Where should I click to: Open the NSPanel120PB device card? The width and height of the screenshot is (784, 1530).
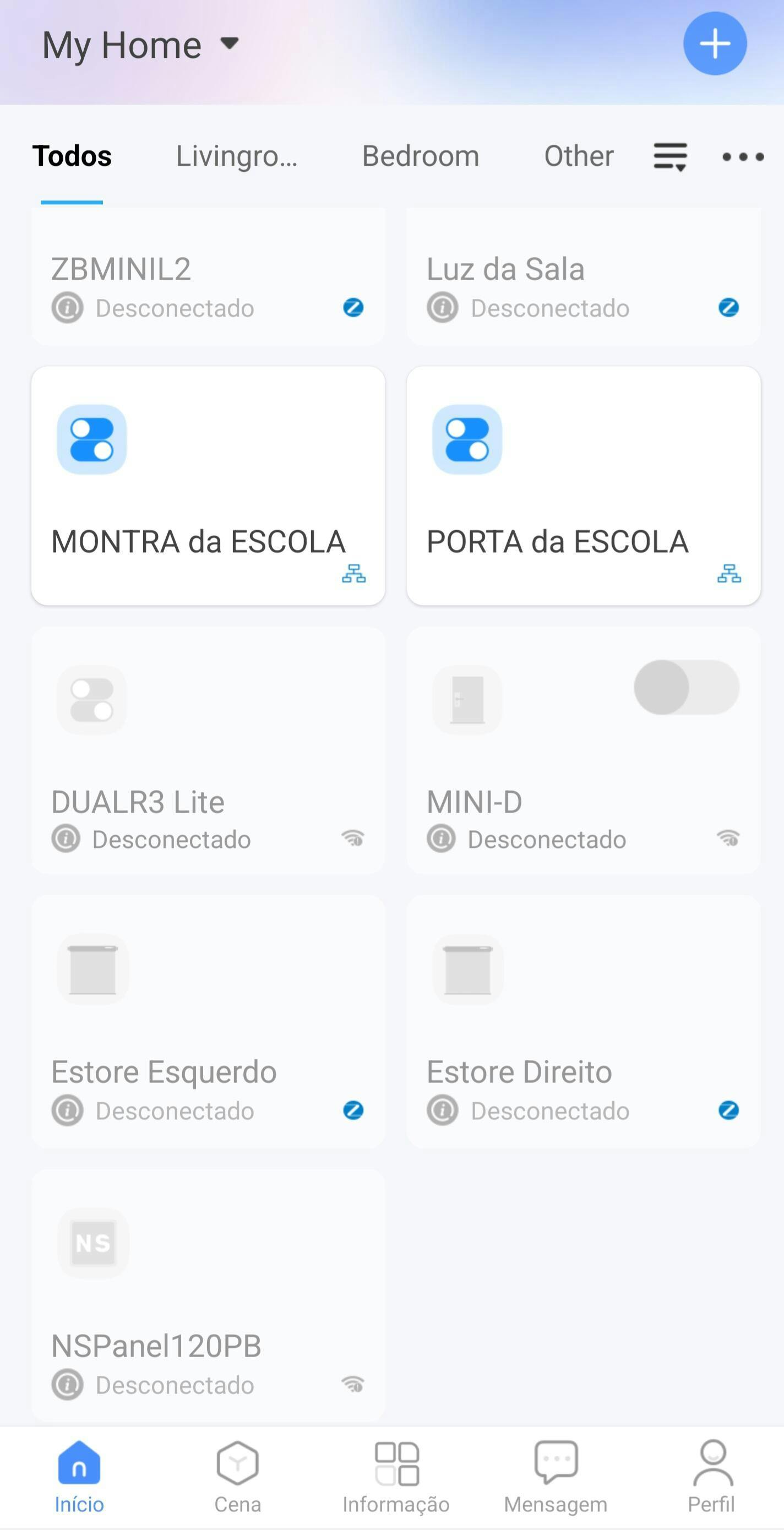(x=208, y=1296)
